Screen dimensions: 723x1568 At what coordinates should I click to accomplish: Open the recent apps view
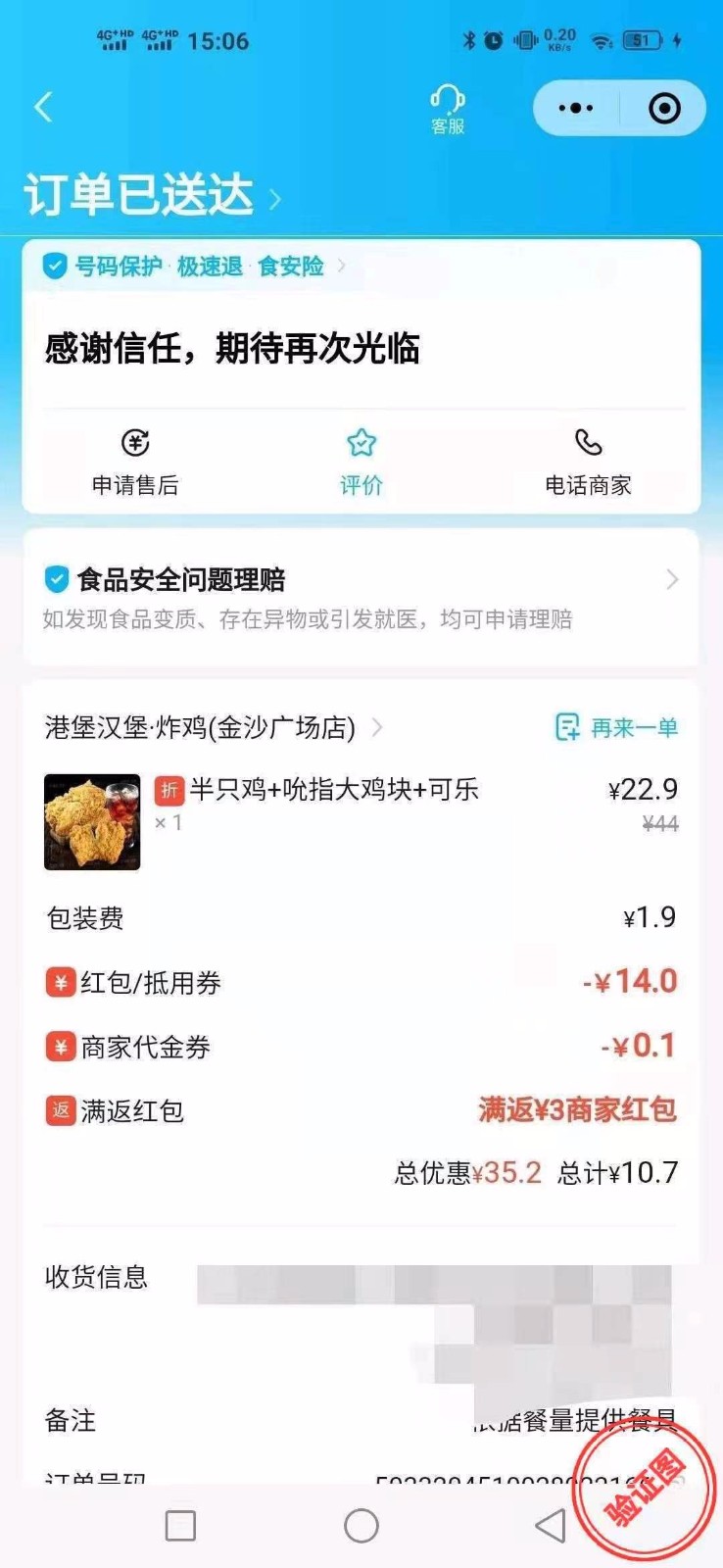point(180,1526)
